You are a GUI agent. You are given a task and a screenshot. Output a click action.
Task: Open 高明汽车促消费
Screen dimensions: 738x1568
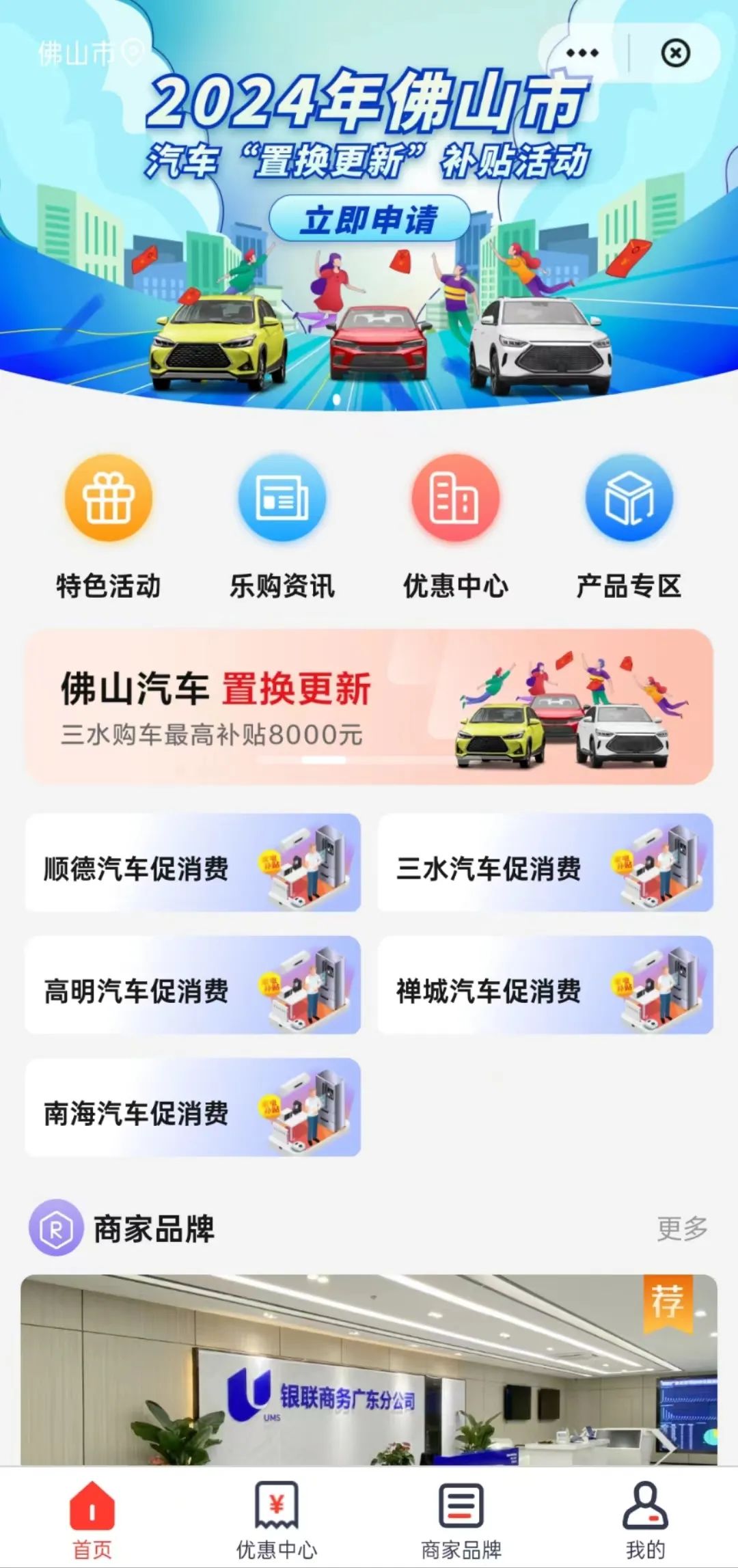click(193, 985)
